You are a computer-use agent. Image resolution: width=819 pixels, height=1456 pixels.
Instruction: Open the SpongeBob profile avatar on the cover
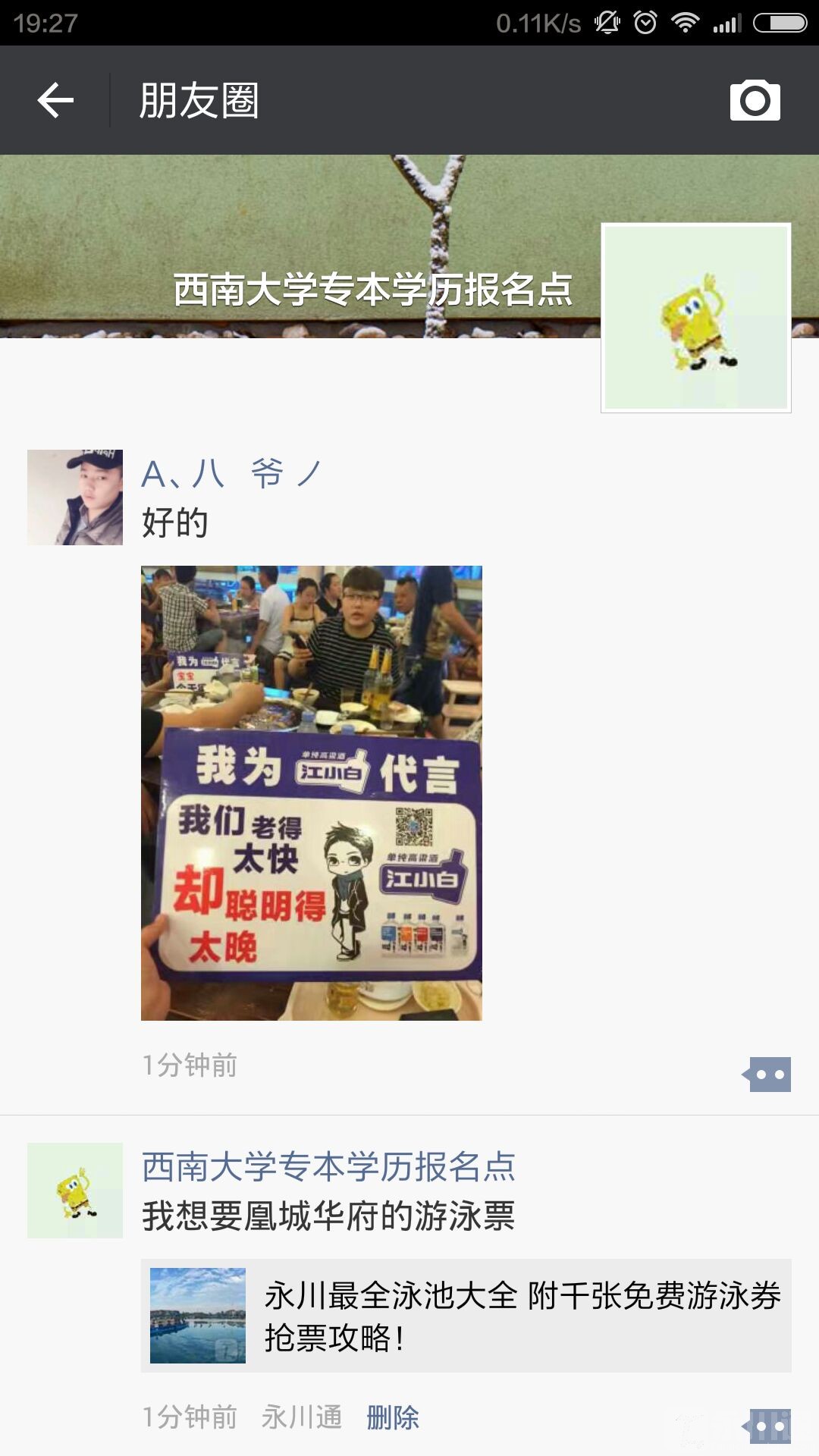695,318
